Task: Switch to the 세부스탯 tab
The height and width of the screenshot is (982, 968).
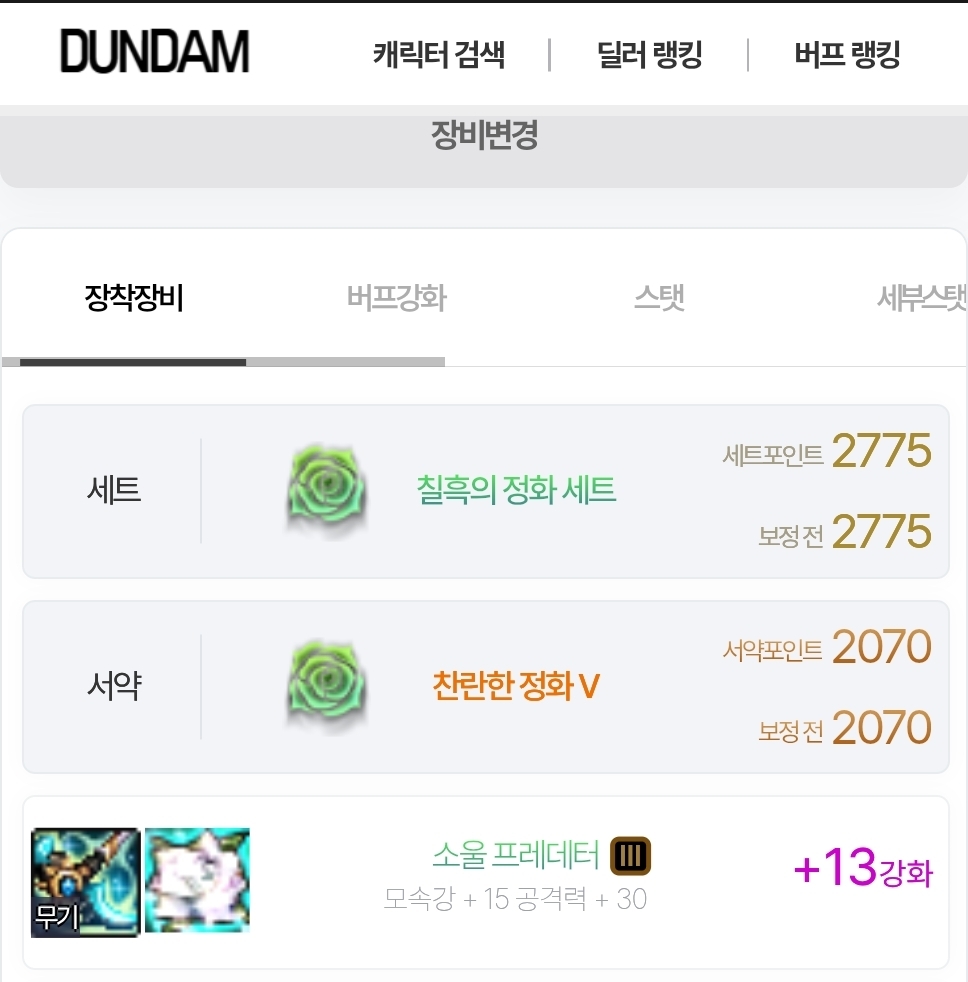Action: point(920,298)
